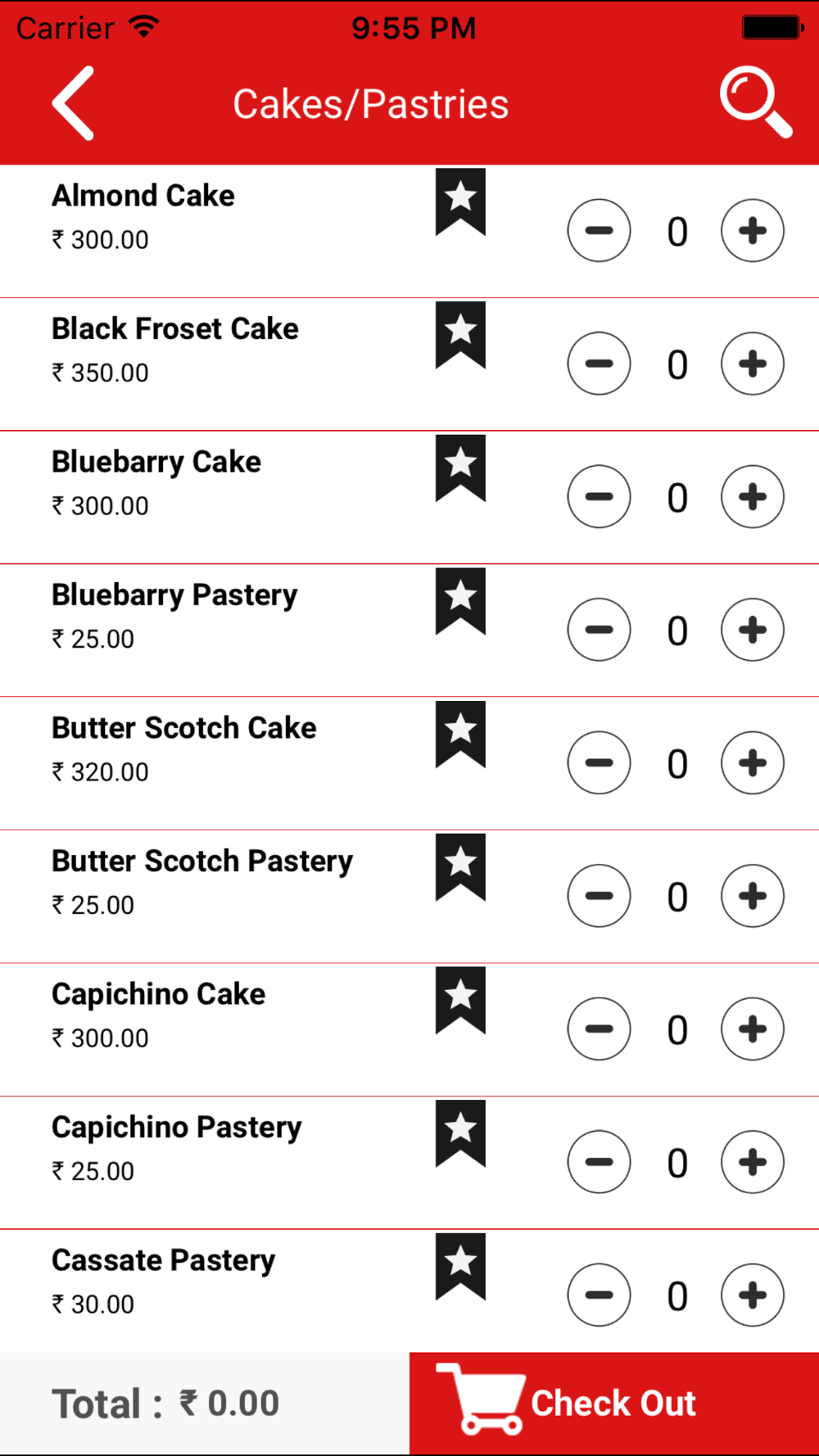
Task: Open the search magnifier
Action: tap(756, 103)
